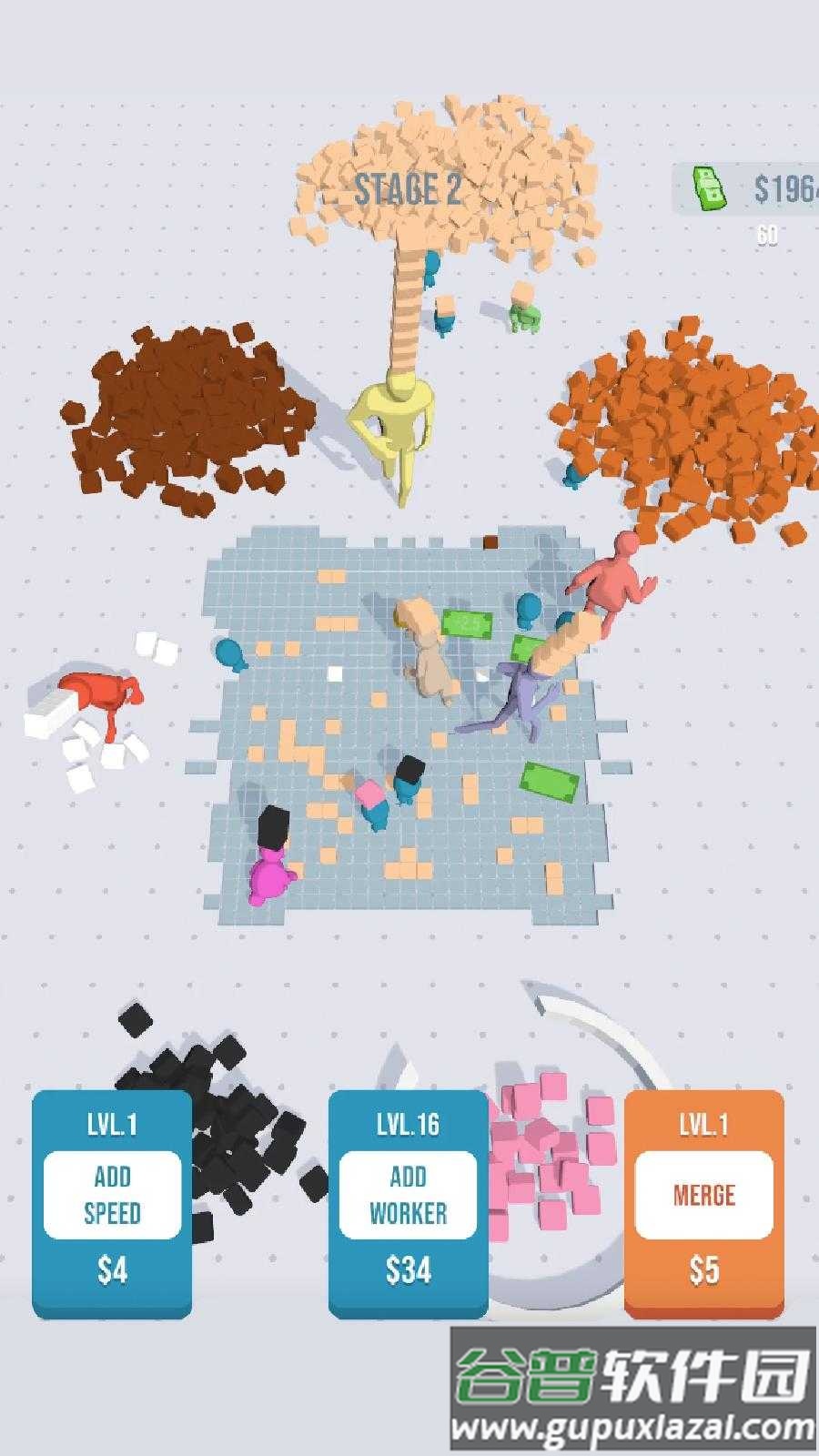
Task: Tap the LVL.1 label on the MERGE card
Action: point(703,1124)
